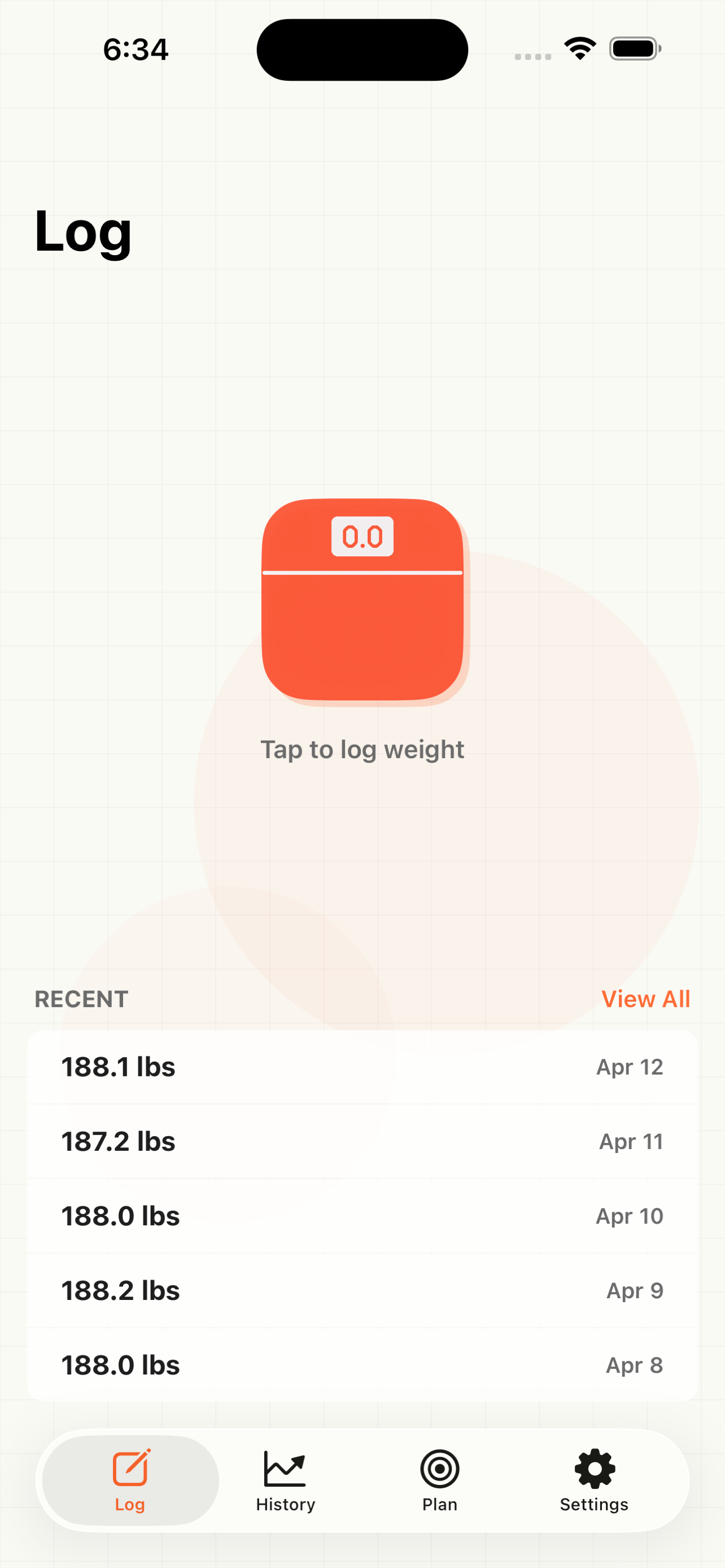Tap the orange scale icon
Viewport: 725px width, 1568px height.
point(363,599)
